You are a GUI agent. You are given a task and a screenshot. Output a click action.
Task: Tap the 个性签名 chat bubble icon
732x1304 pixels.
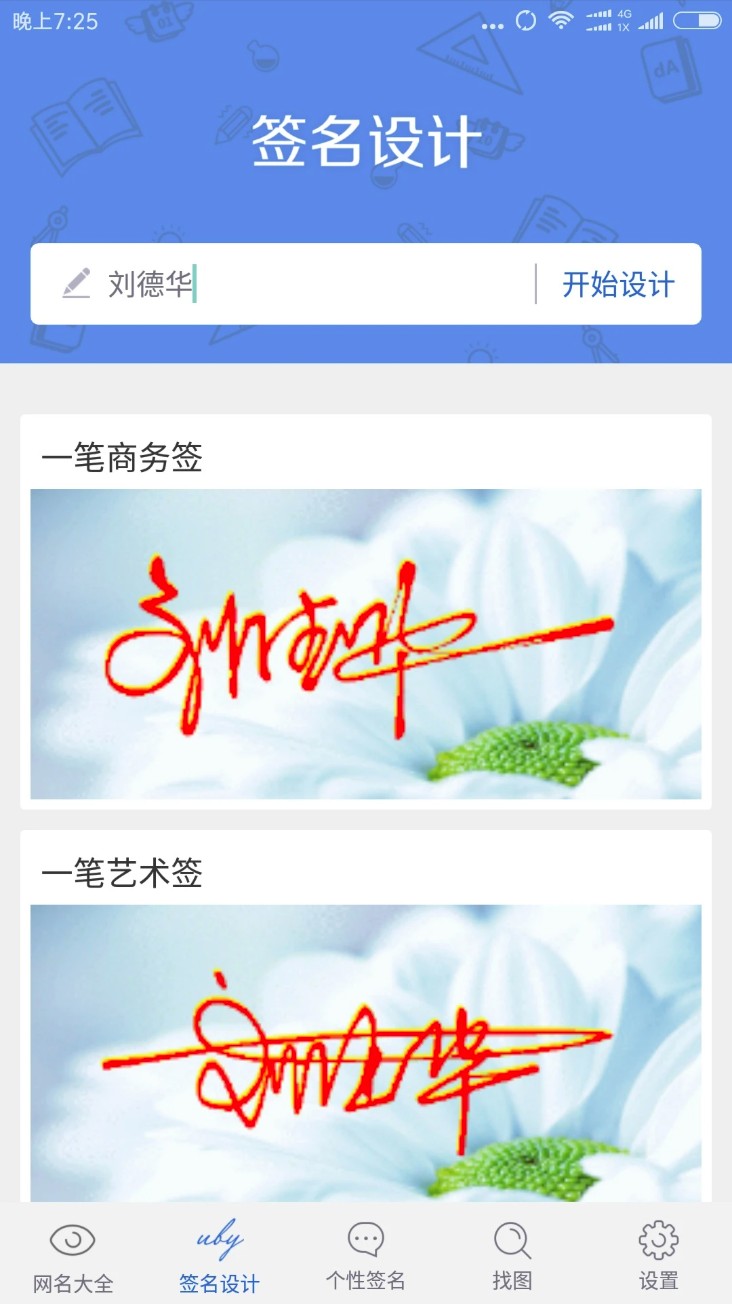click(x=365, y=1239)
